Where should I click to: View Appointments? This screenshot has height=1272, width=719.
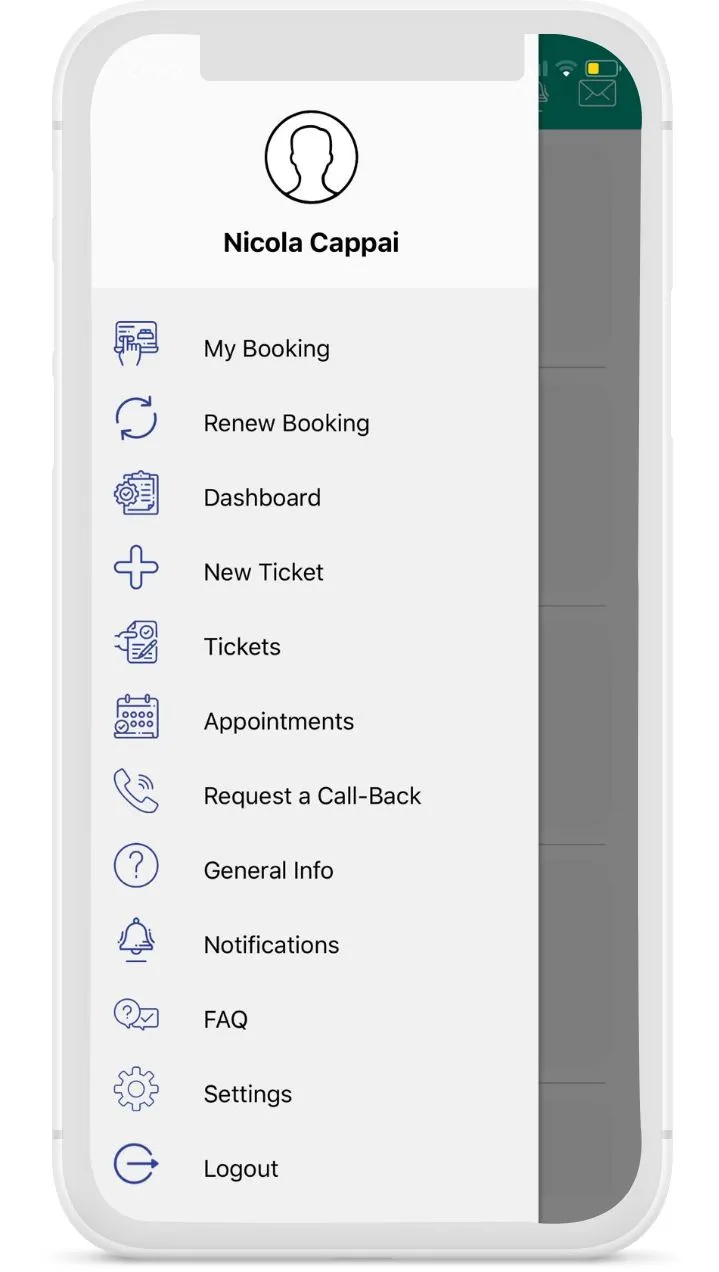coord(278,721)
